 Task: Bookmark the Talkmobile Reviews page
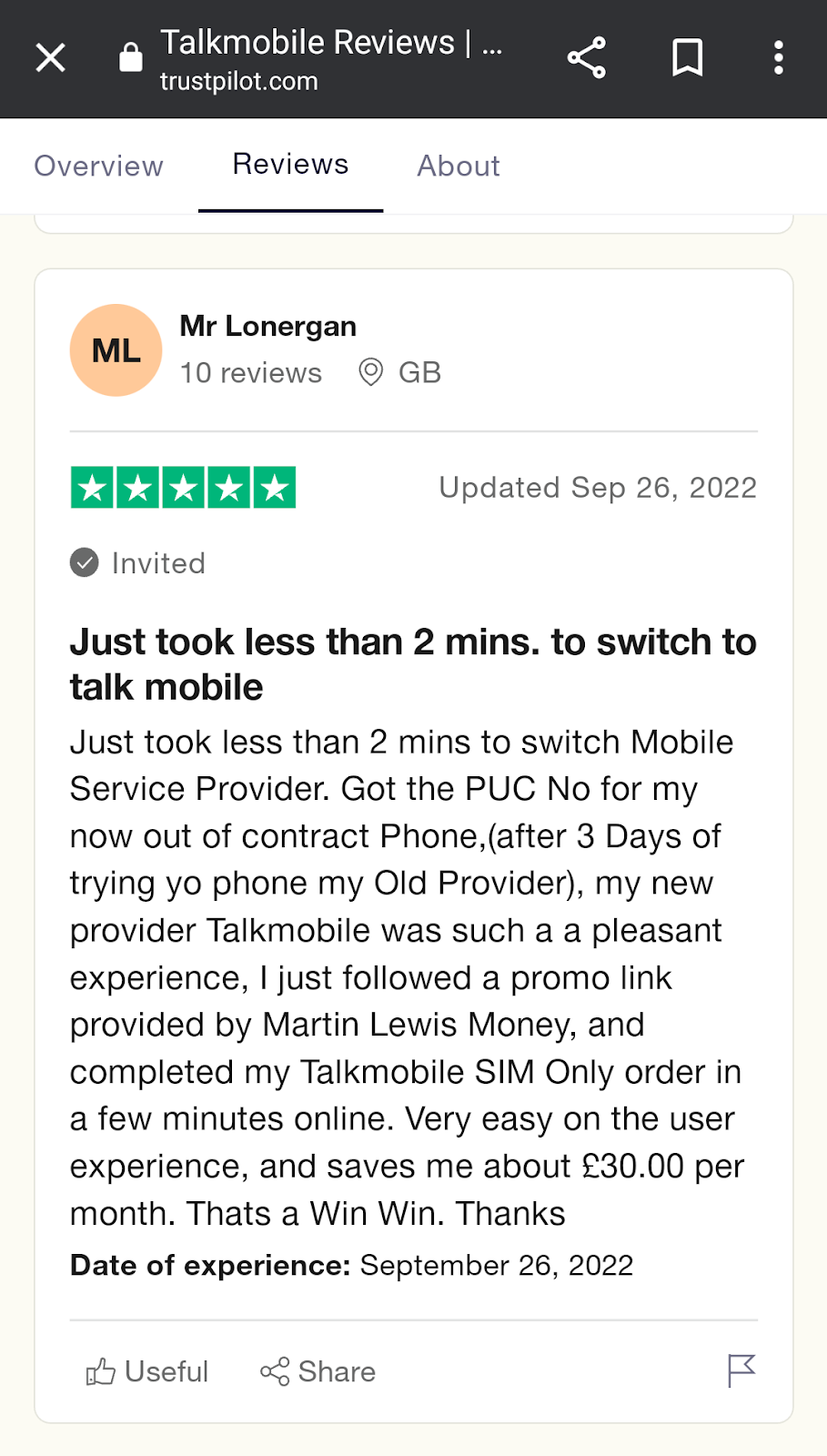pyautogui.click(x=688, y=58)
